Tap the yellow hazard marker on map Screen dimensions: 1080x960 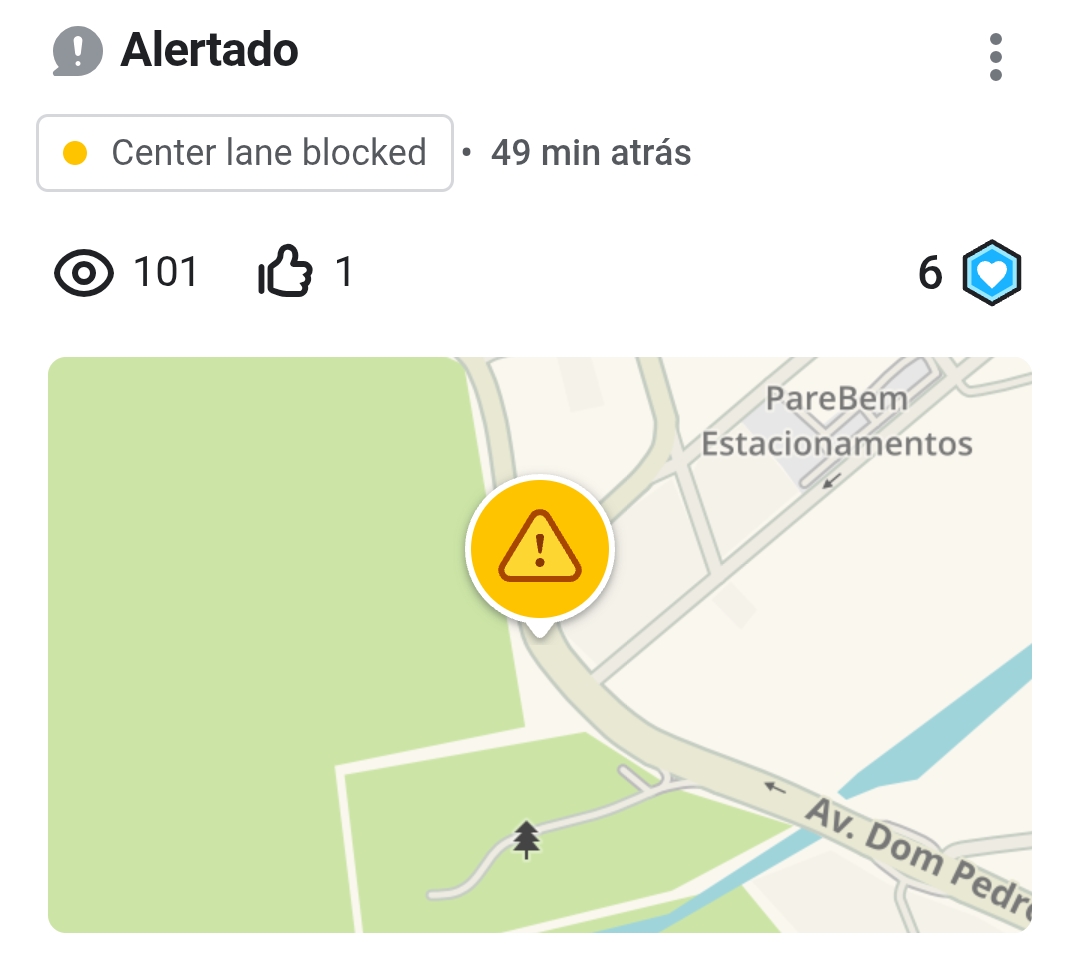(x=539, y=548)
